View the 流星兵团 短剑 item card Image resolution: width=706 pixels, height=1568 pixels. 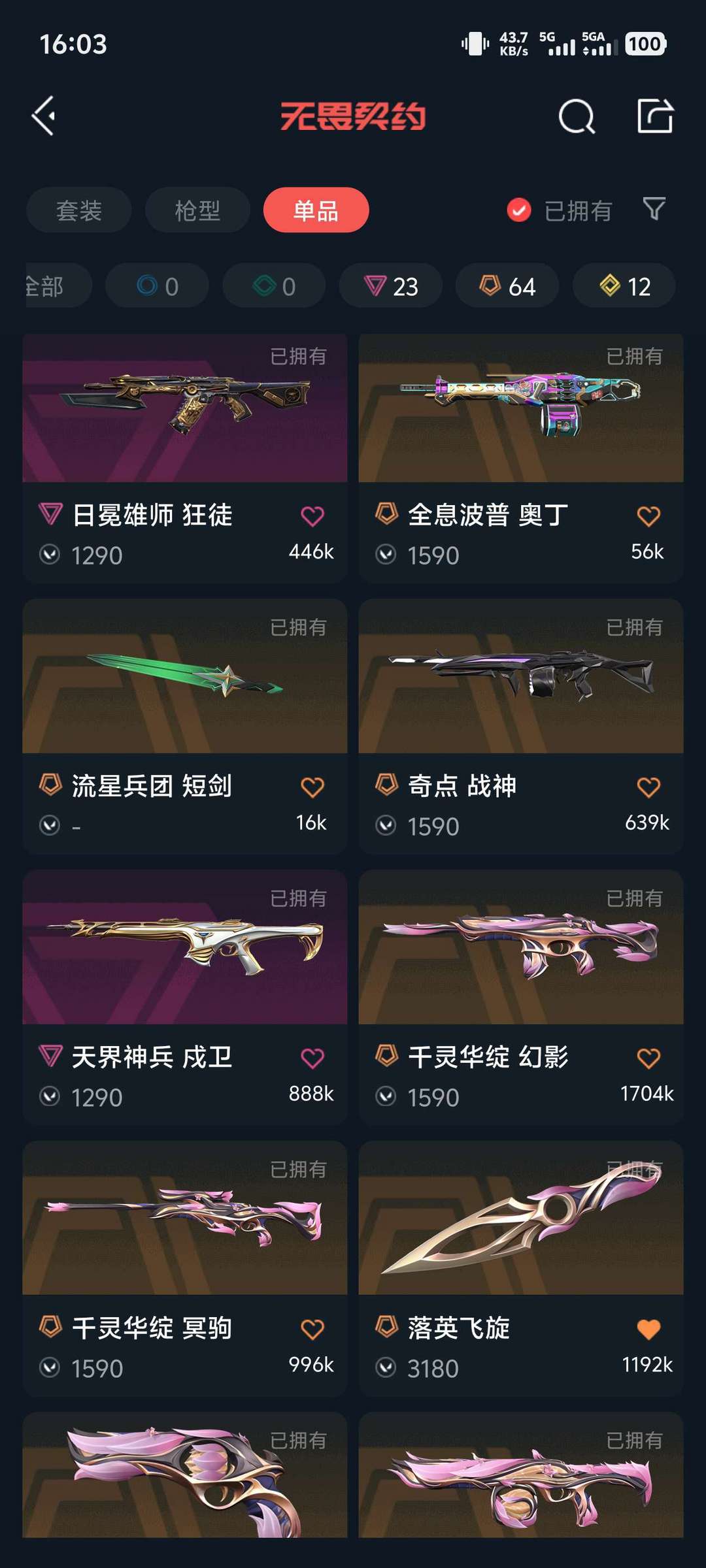185,693
